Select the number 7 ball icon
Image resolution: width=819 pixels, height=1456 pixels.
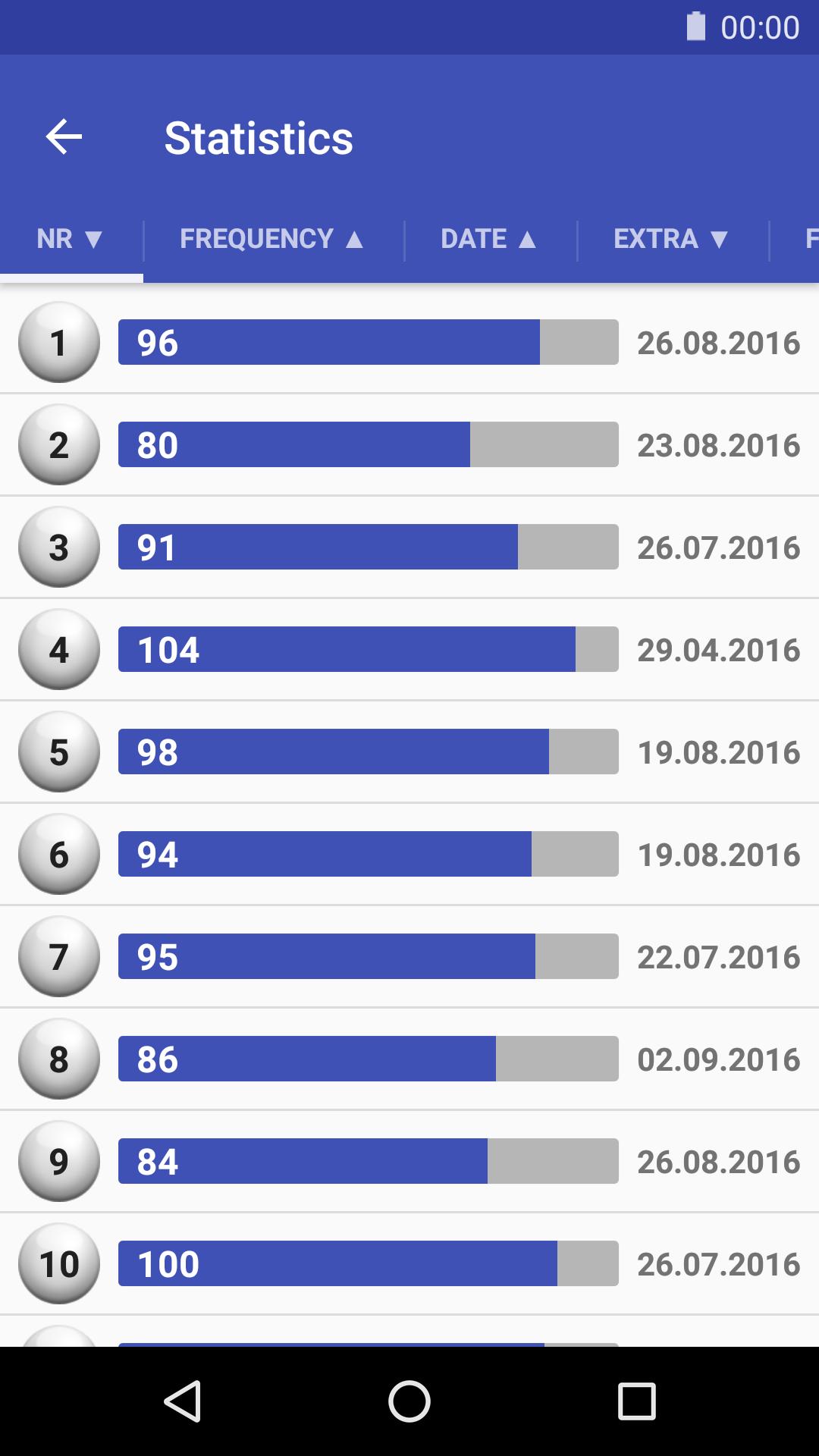point(60,957)
